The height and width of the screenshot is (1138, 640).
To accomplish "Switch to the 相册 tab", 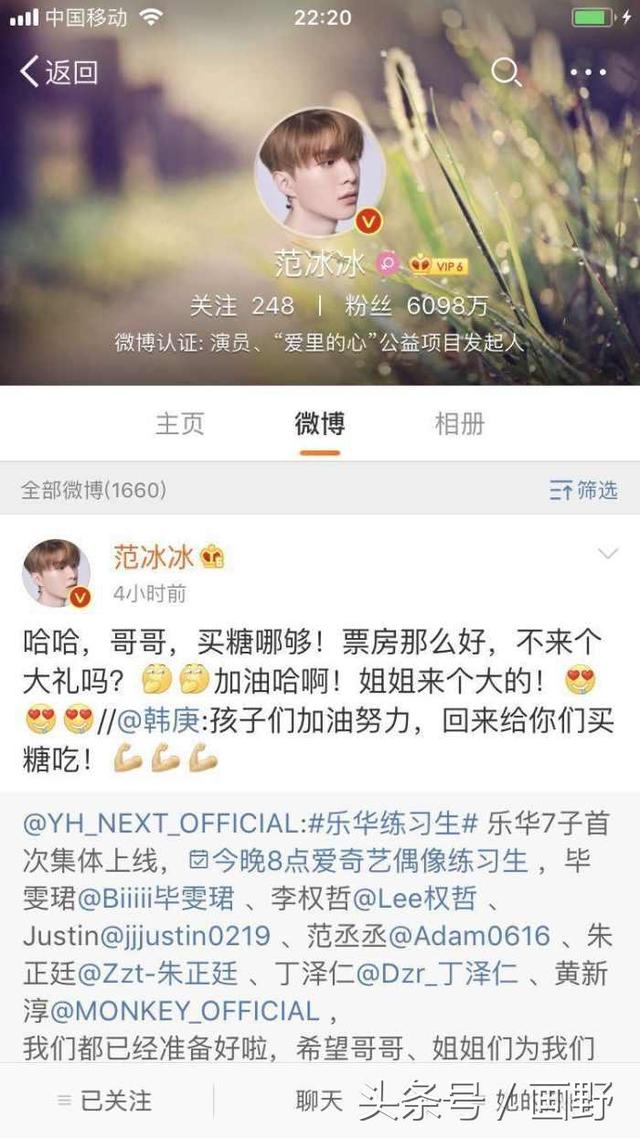I will pyautogui.click(x=460, y=423).
